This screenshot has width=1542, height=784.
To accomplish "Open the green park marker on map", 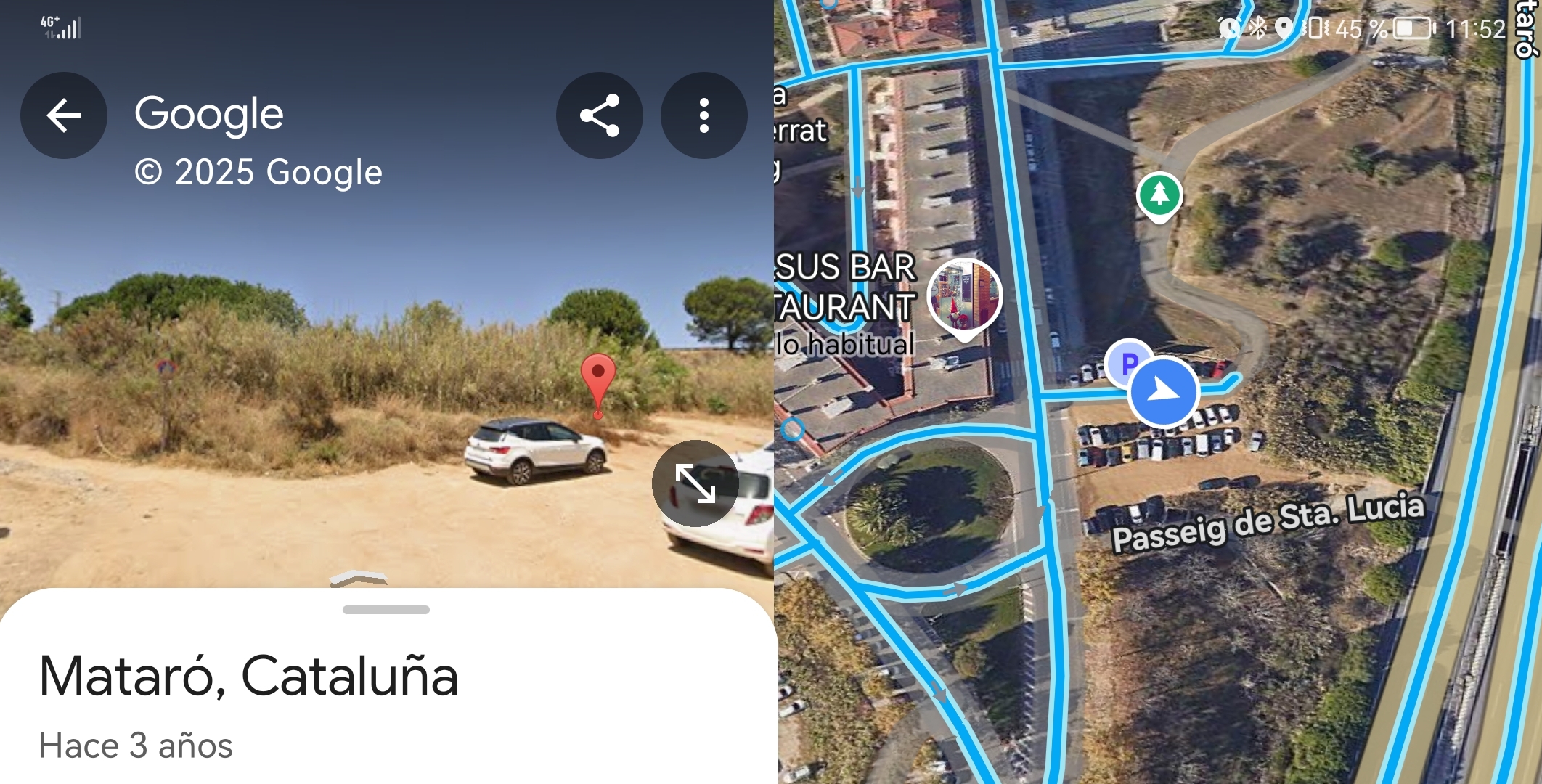I will click(x=1159, y=195).
